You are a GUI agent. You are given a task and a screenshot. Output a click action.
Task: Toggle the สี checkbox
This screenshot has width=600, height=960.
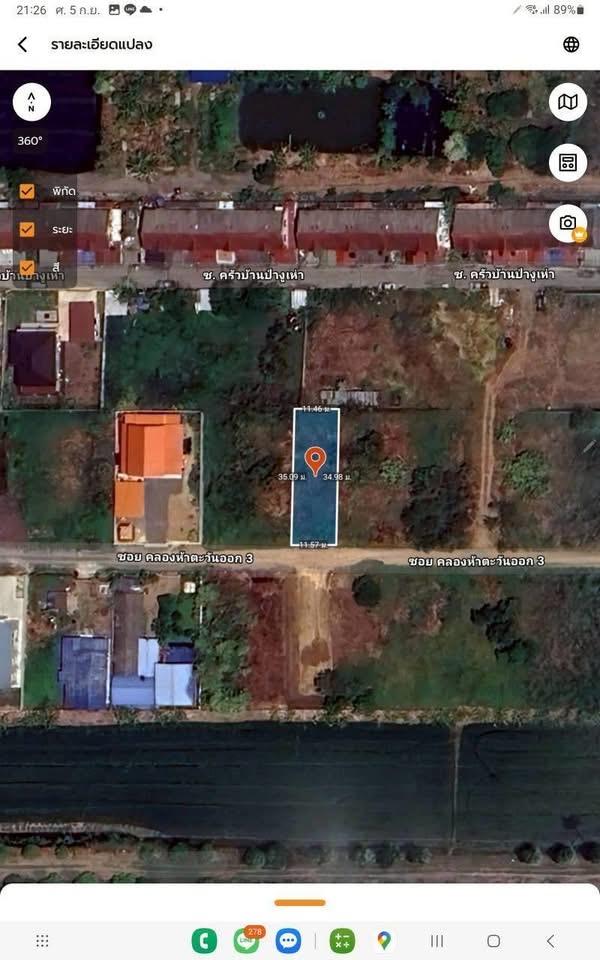pos(27,266)
